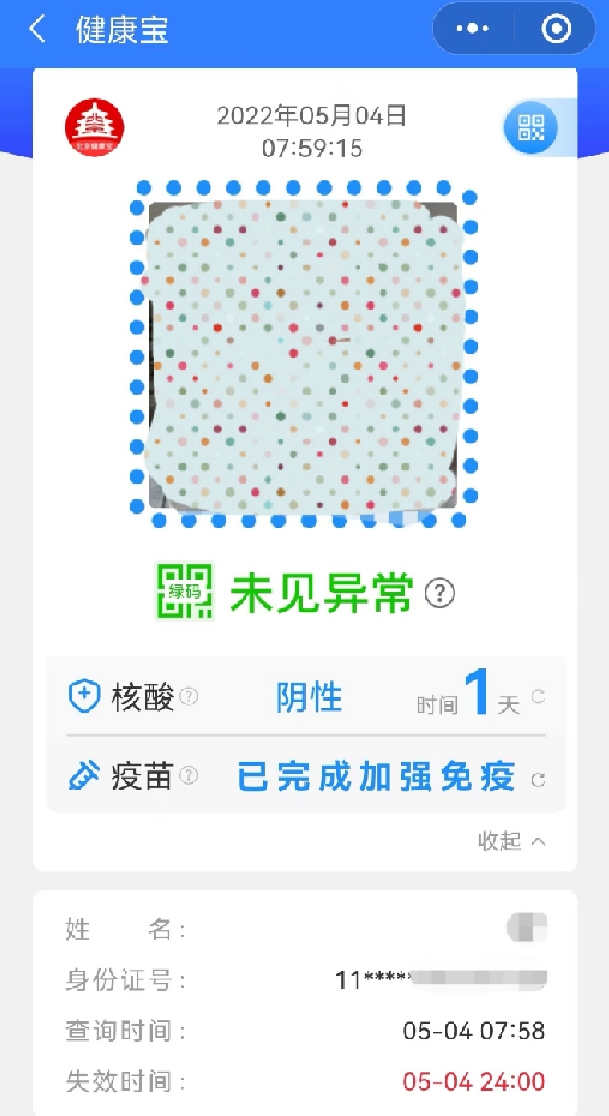Open the help icon beside 核酸
609x1116 pixels.
[x=188, y=697]
